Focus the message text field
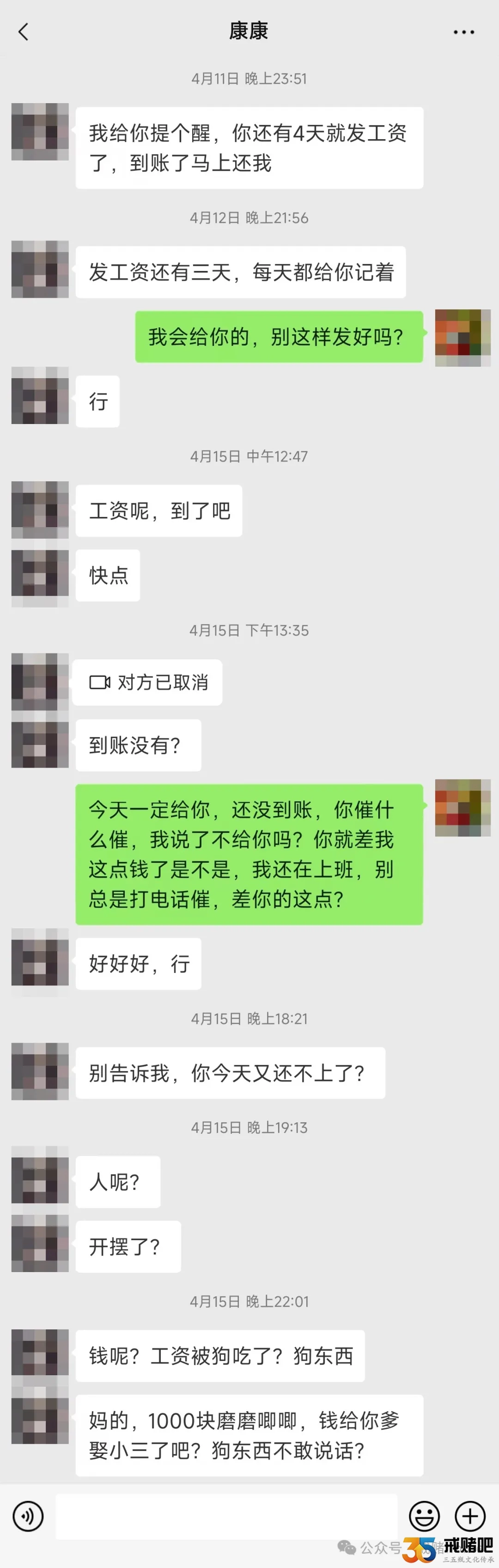 [226, 1516]
